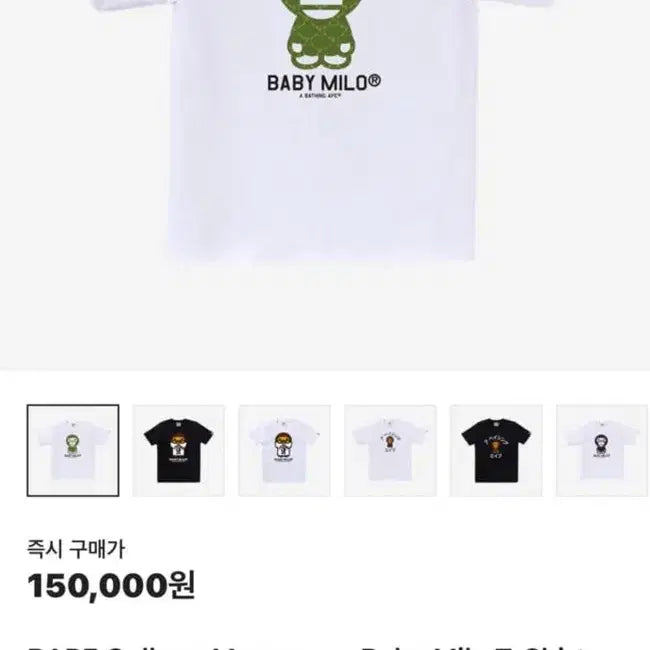View the black tee with Milo graphic thumbnail
650x650 pixels.
pos(178,451)
